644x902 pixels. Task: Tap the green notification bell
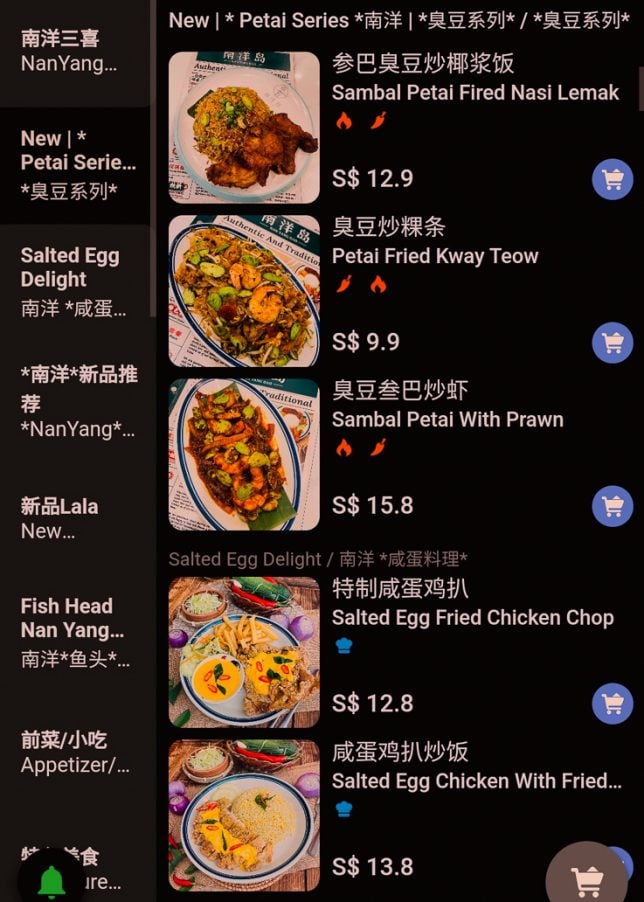coord(51,880)
